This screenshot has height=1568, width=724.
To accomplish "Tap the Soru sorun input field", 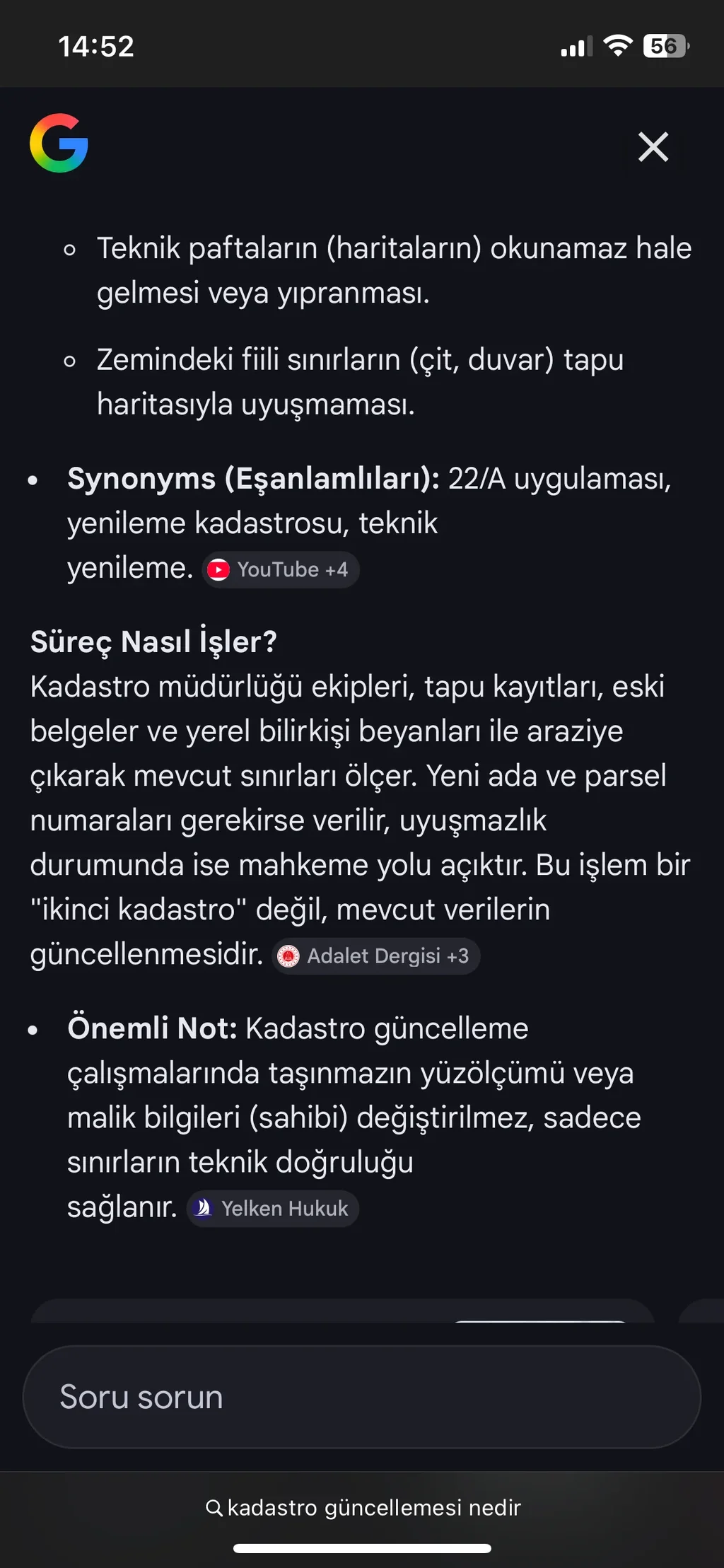I will [361, 1397].
